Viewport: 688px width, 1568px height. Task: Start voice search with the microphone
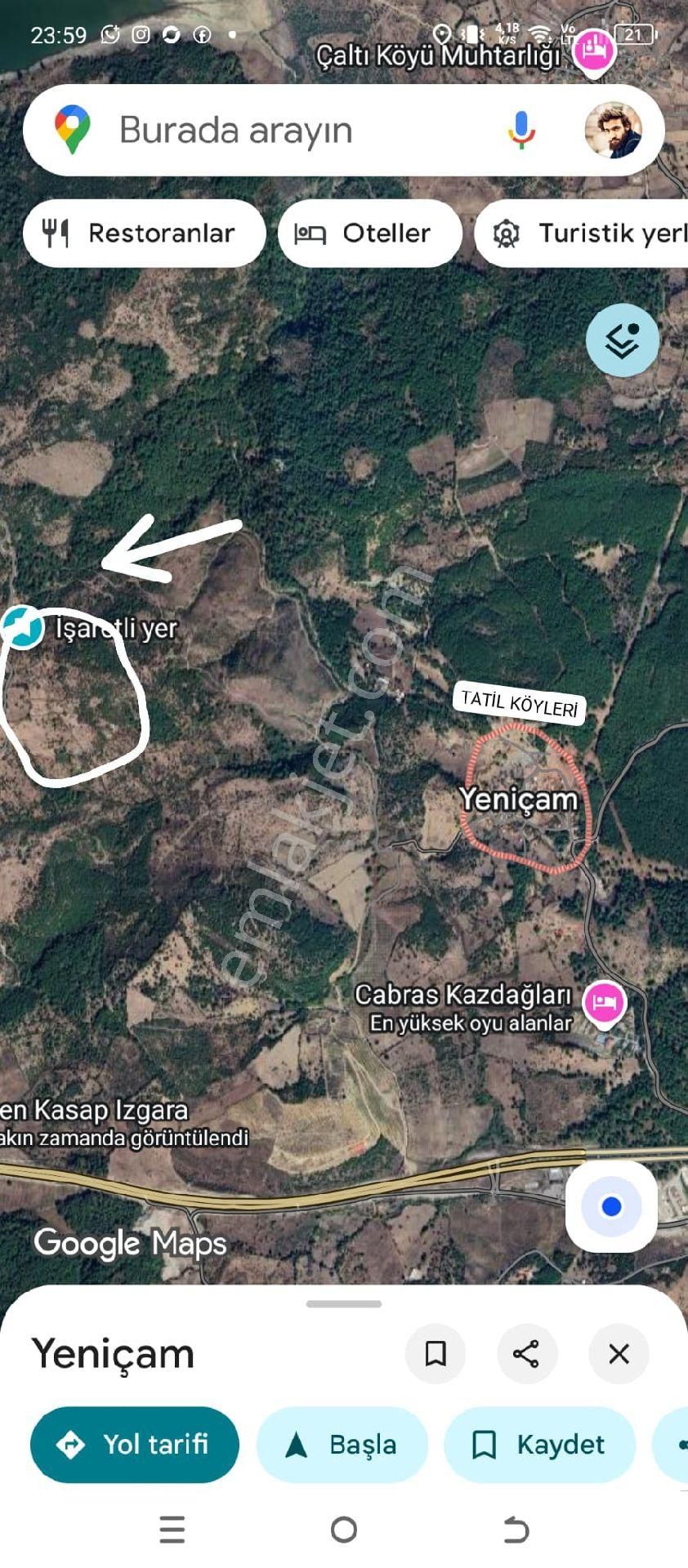pyautogui.click(x=520, y=131)
